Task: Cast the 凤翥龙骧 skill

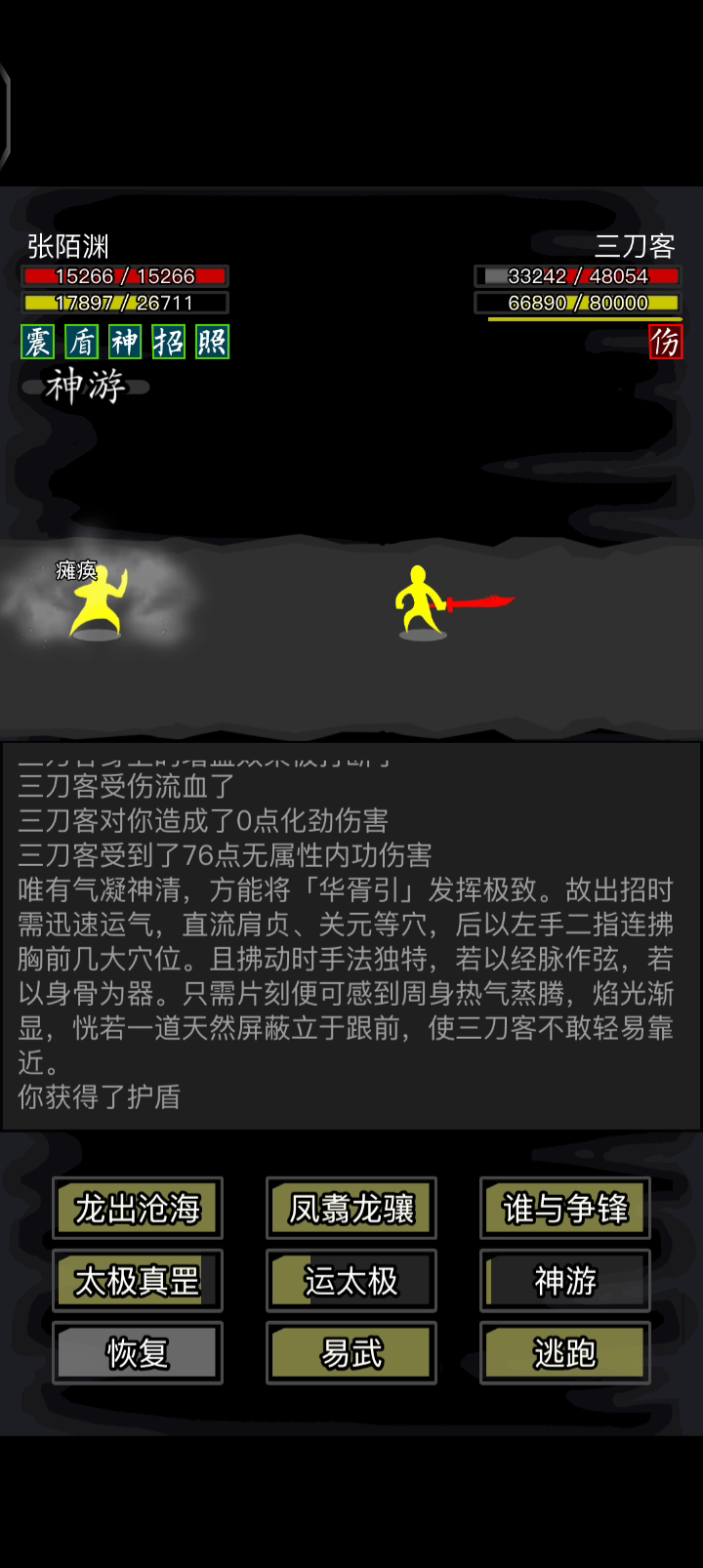Action: click(x=351, y=1209)
